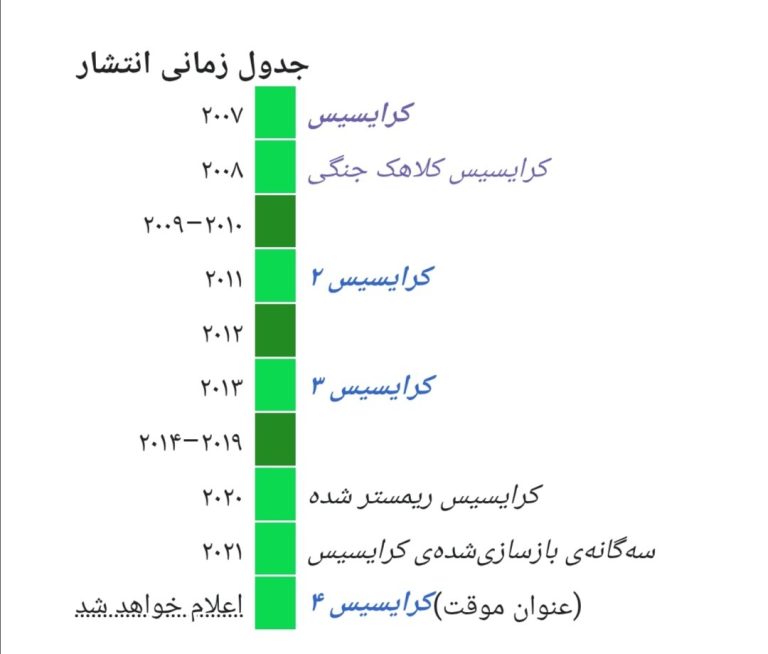Open the کرایسیس ۳ link
This screenshot has width=768, height=654.
(x=370, y=387)
